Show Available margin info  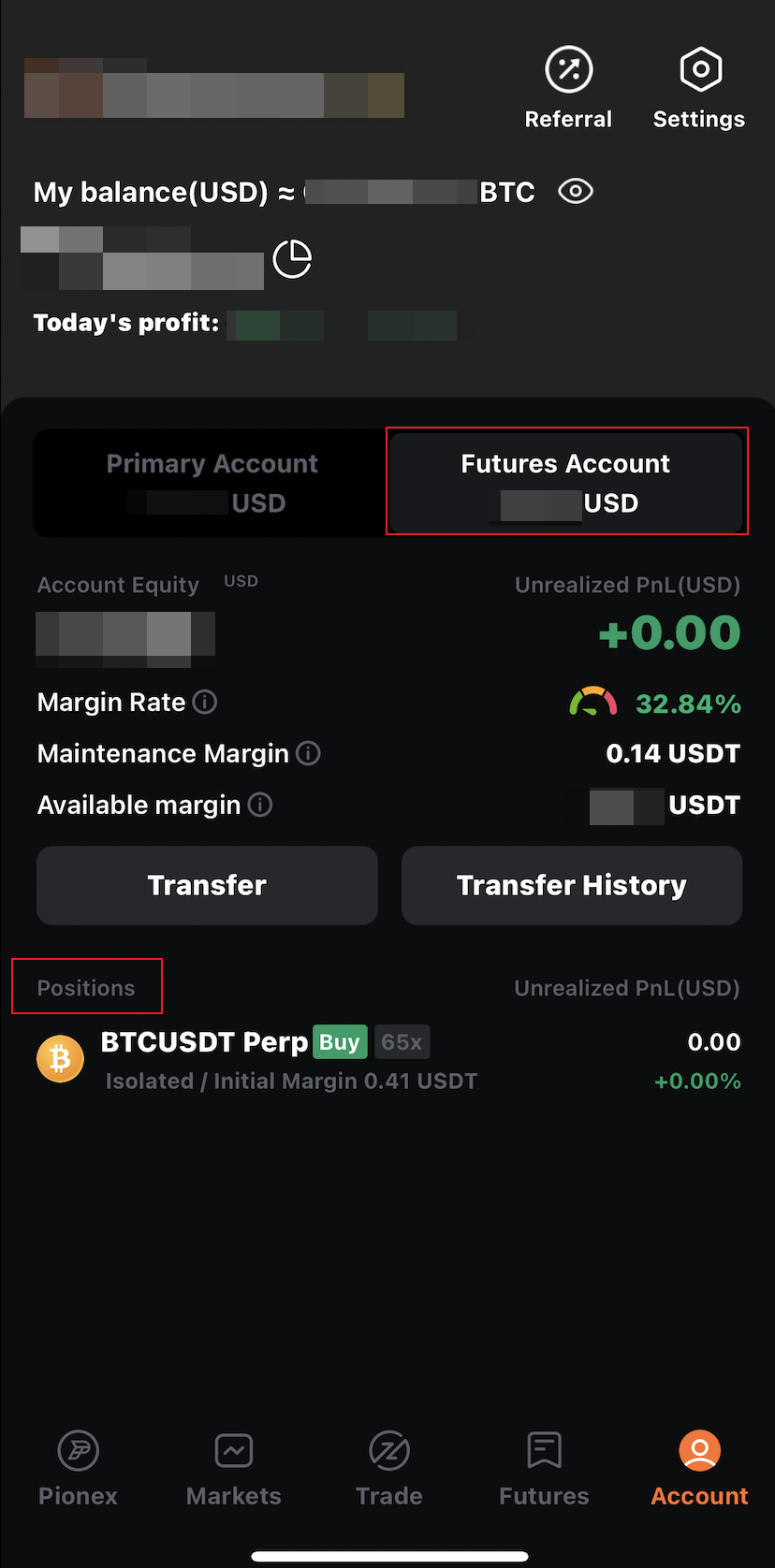(260, 805)
